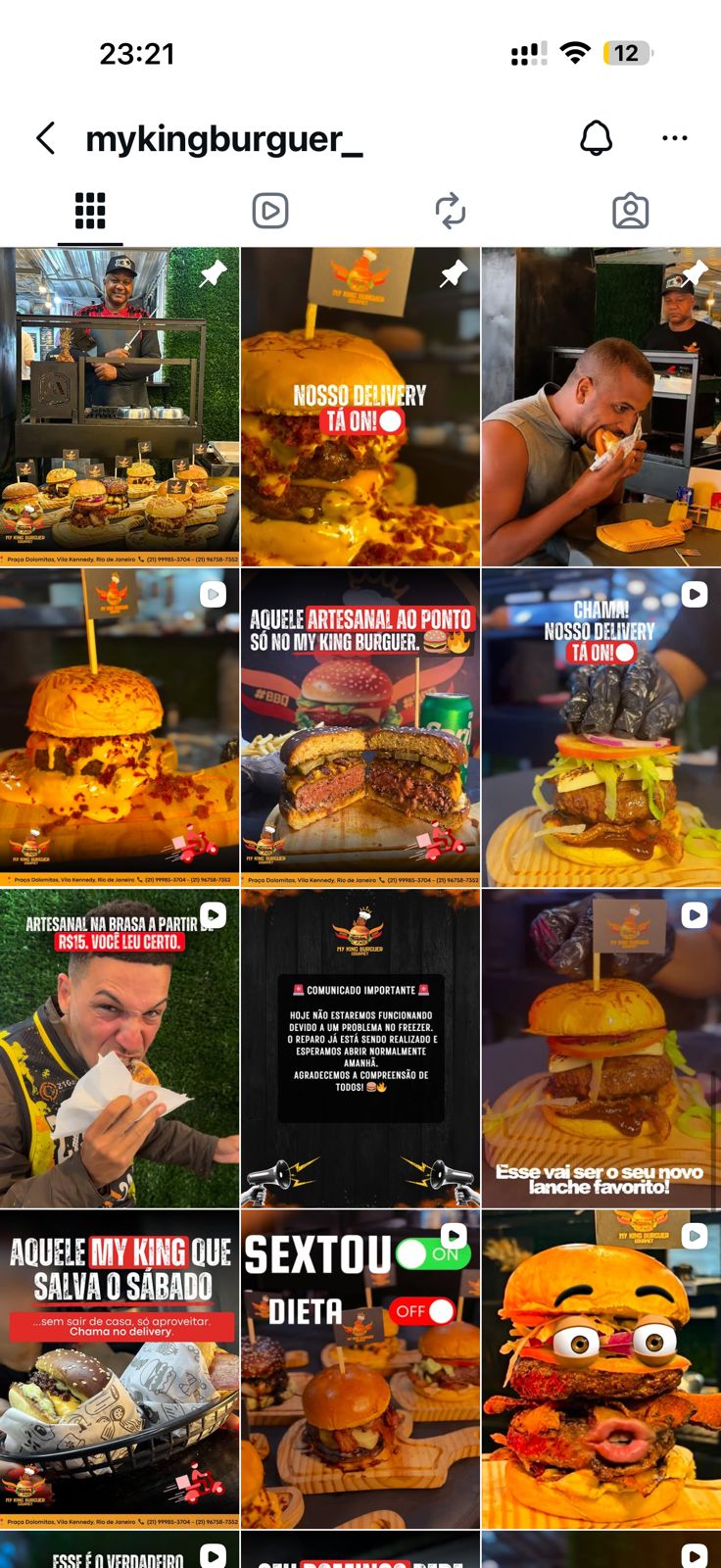Open pinned 'Nosso Delivery Tá On' burger post

coord(360,407)
